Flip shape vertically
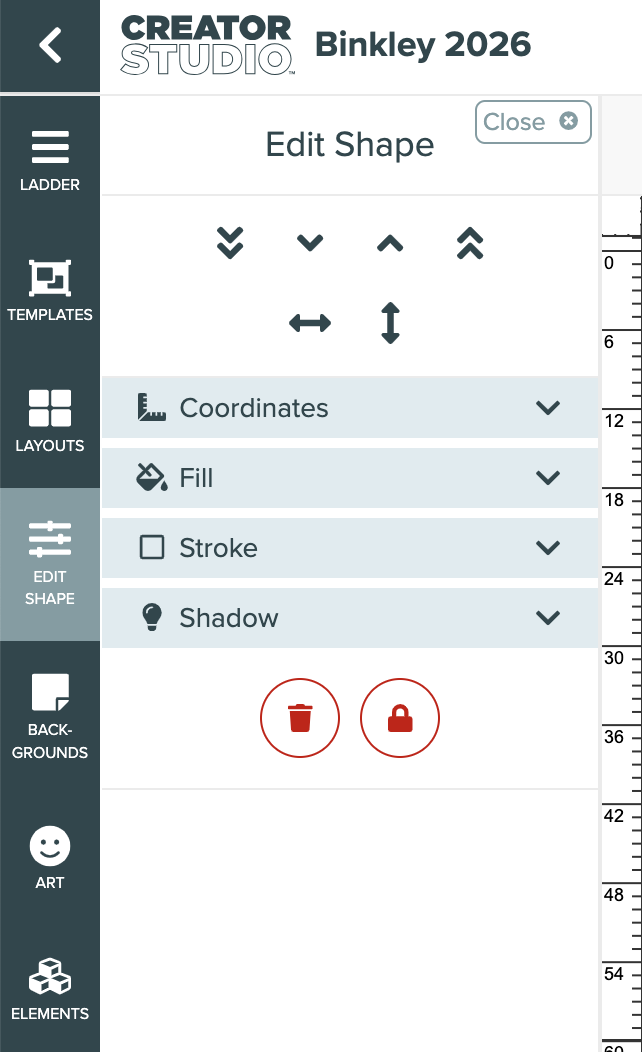The image size is (642, 1052). (390, 323)
